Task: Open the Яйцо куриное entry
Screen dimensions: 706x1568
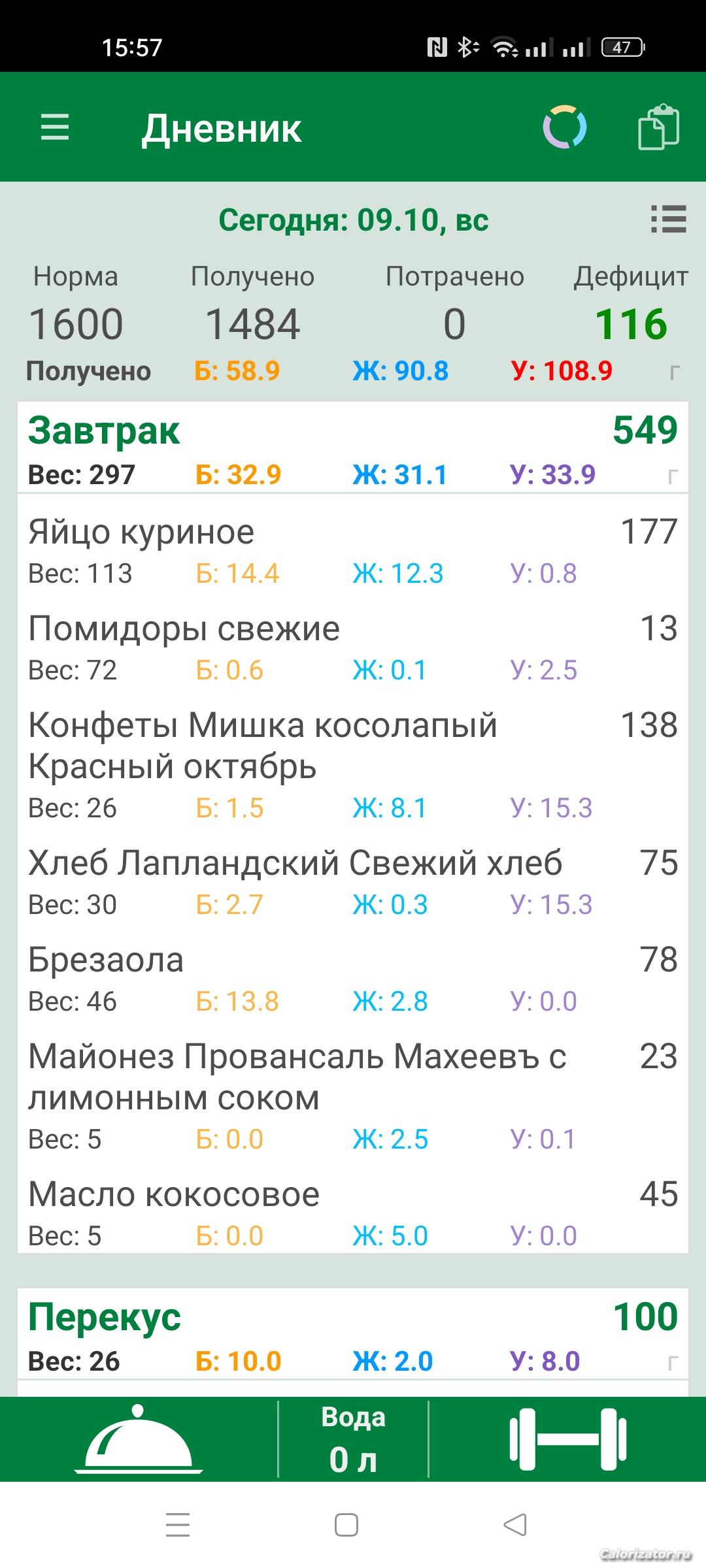Action: click(x=353, y=550)
